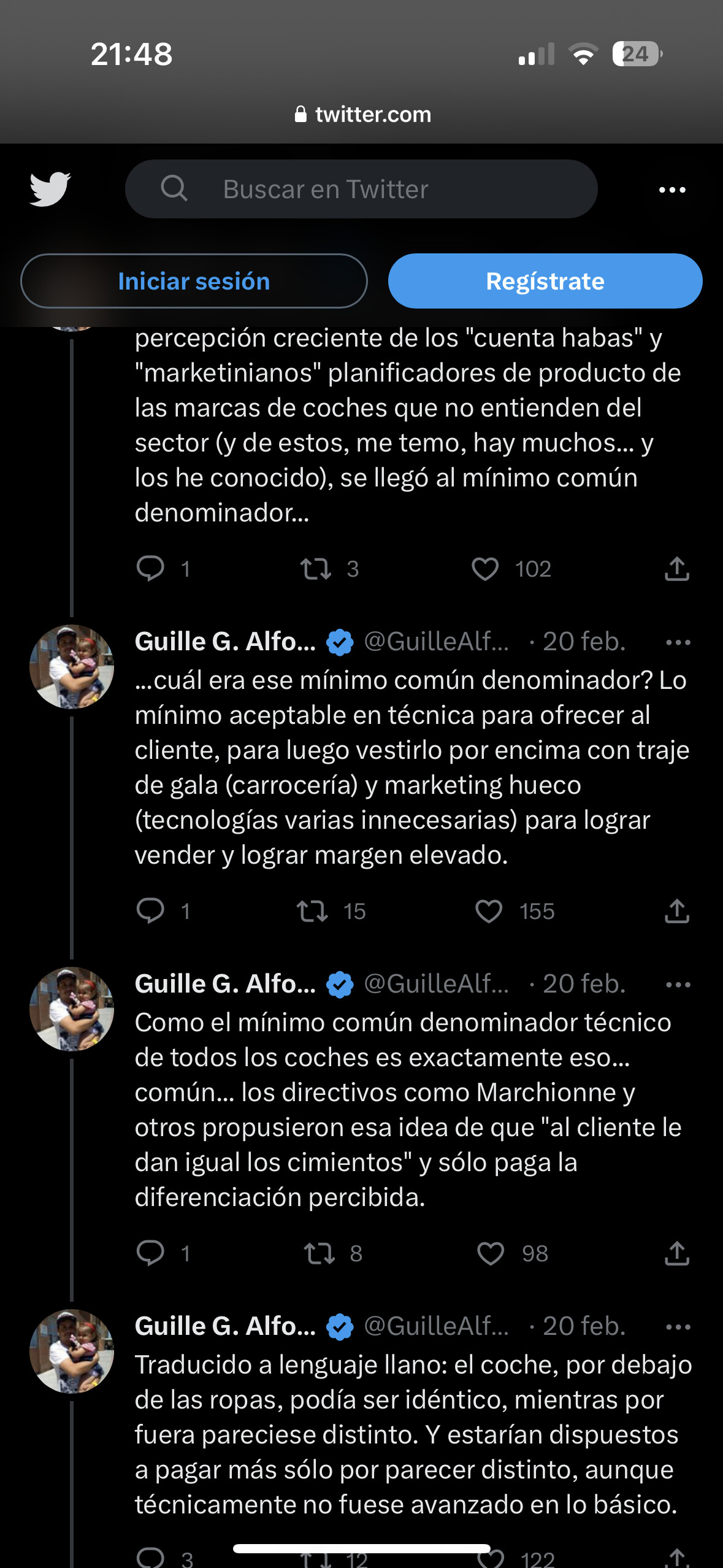The width and height of the screenshot is (723, 1568).
Task: Retweet the tweet with 8 retweets
Action: coord(319,1254)
